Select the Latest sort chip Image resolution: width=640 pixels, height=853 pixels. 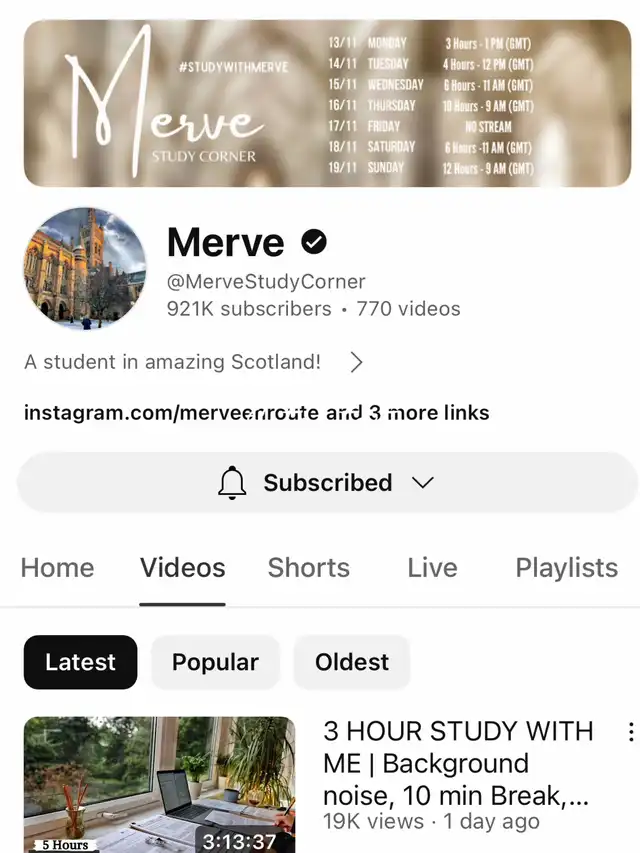81,662
